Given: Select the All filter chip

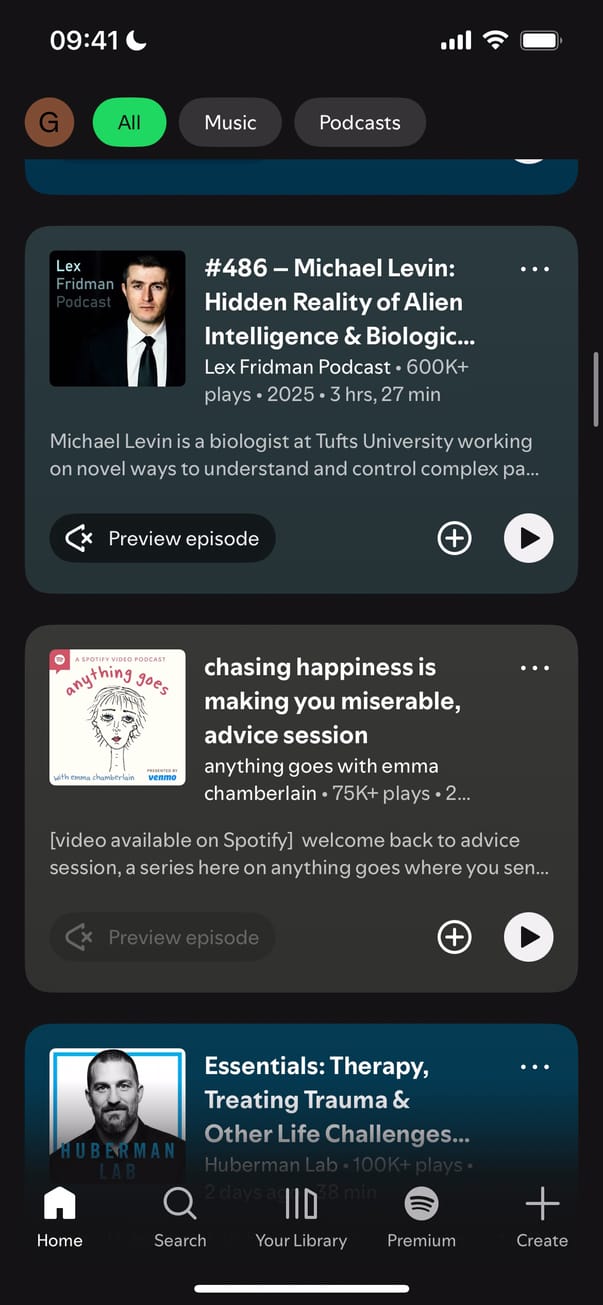Looking at the screenshot, I should pos(129,123).
